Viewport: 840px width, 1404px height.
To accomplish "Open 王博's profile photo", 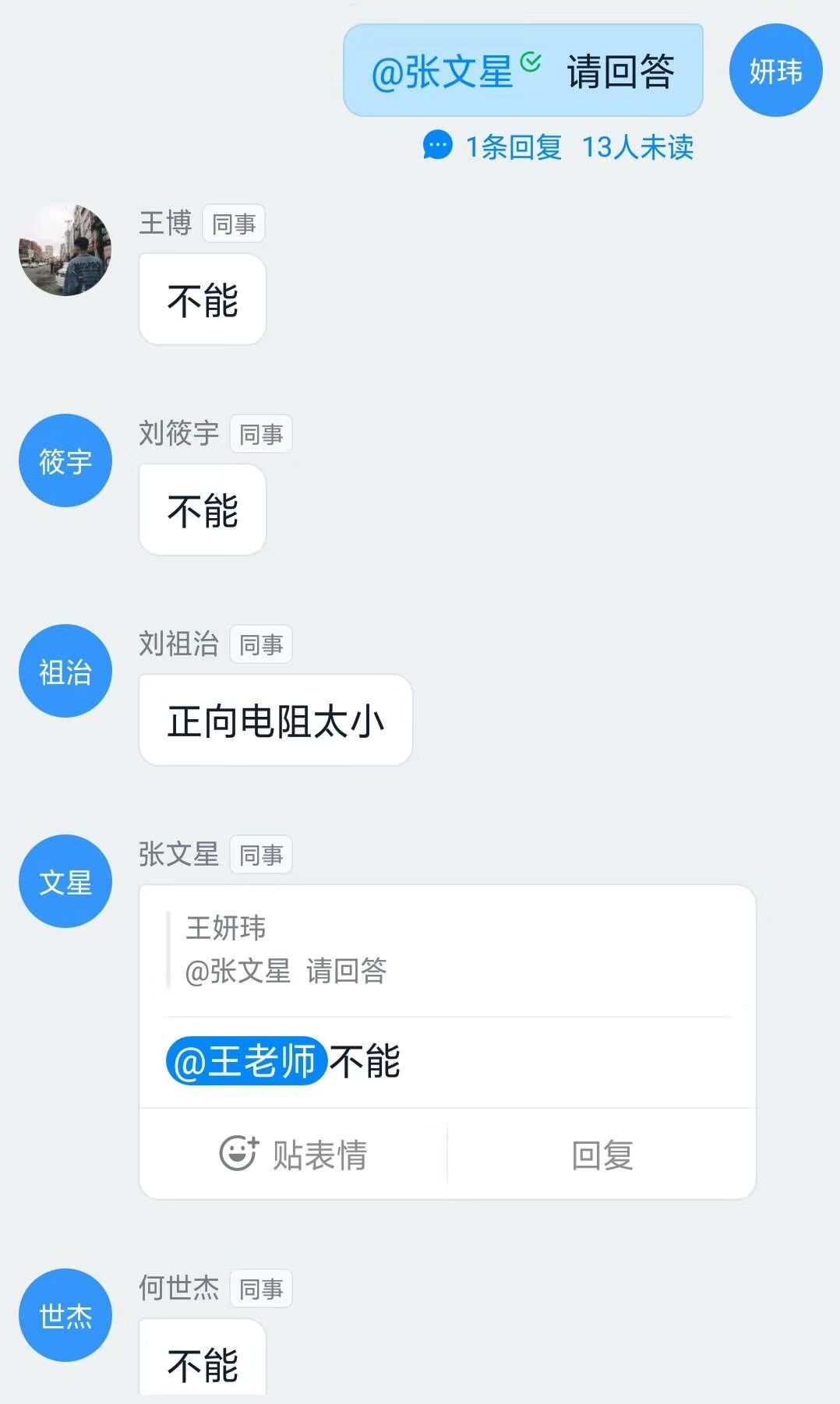I will coord(65,249).
